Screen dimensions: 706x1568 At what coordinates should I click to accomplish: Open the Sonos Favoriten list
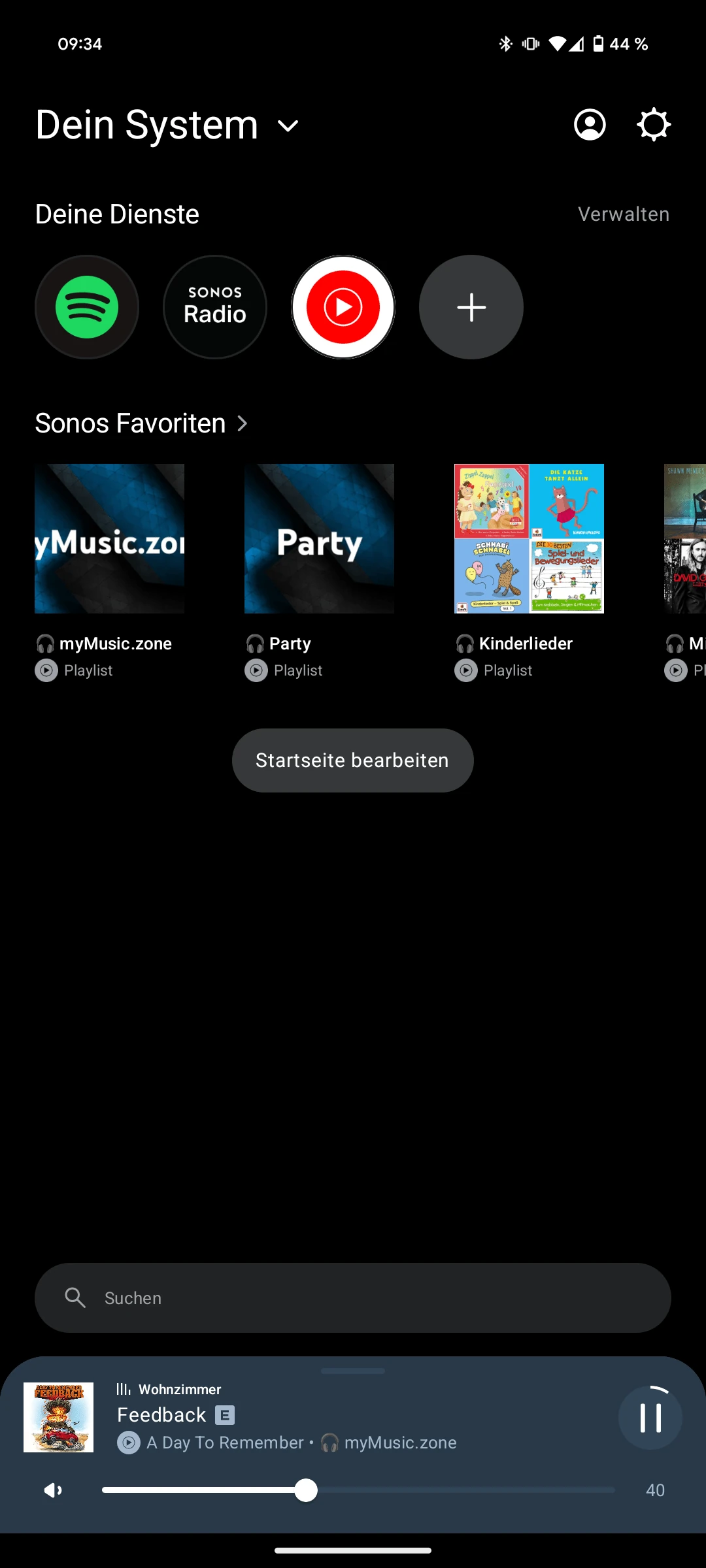[142, 423]
